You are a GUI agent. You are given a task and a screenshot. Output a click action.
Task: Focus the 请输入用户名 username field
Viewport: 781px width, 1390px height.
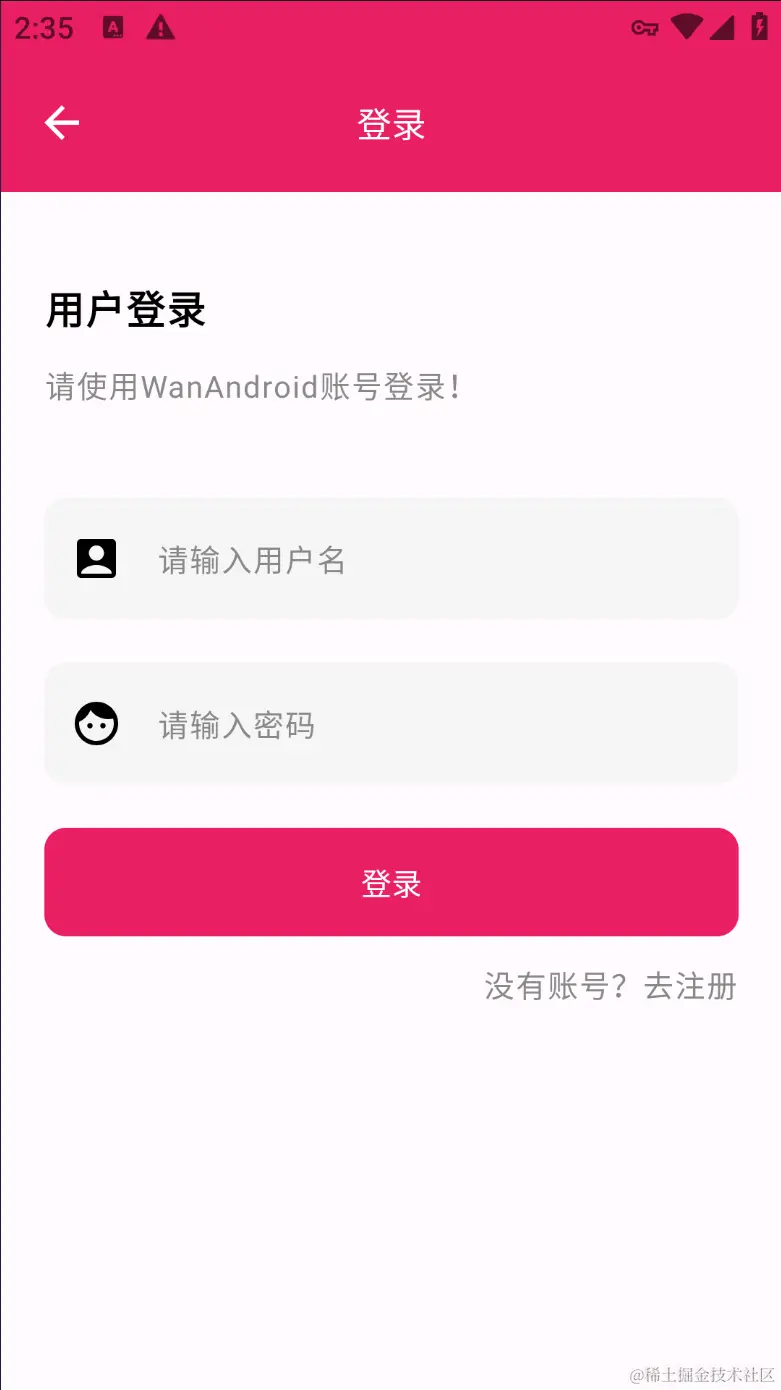click(420, 559)
